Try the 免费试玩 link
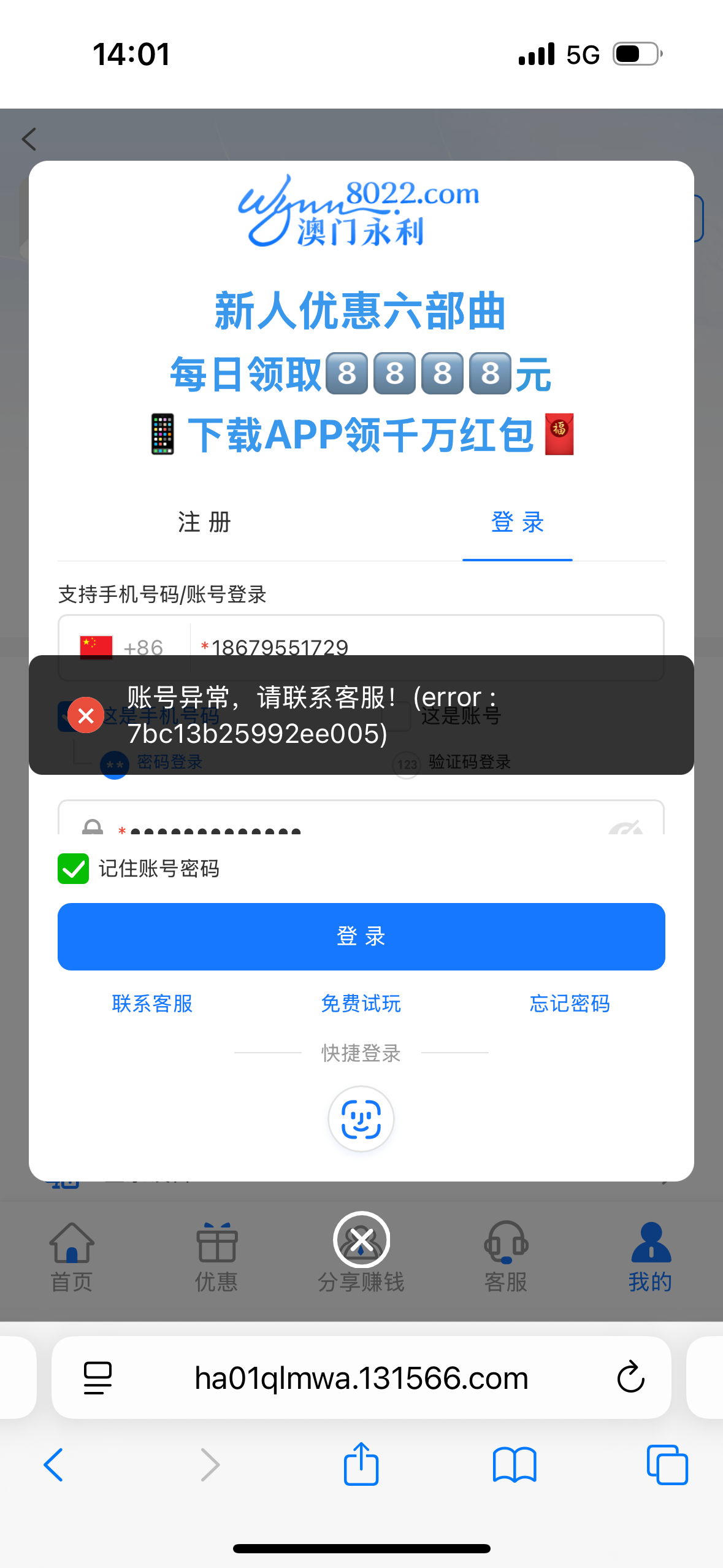The width and height of the screenshot is (723, 1568). pyautogui.click(x=361, y=1004)
